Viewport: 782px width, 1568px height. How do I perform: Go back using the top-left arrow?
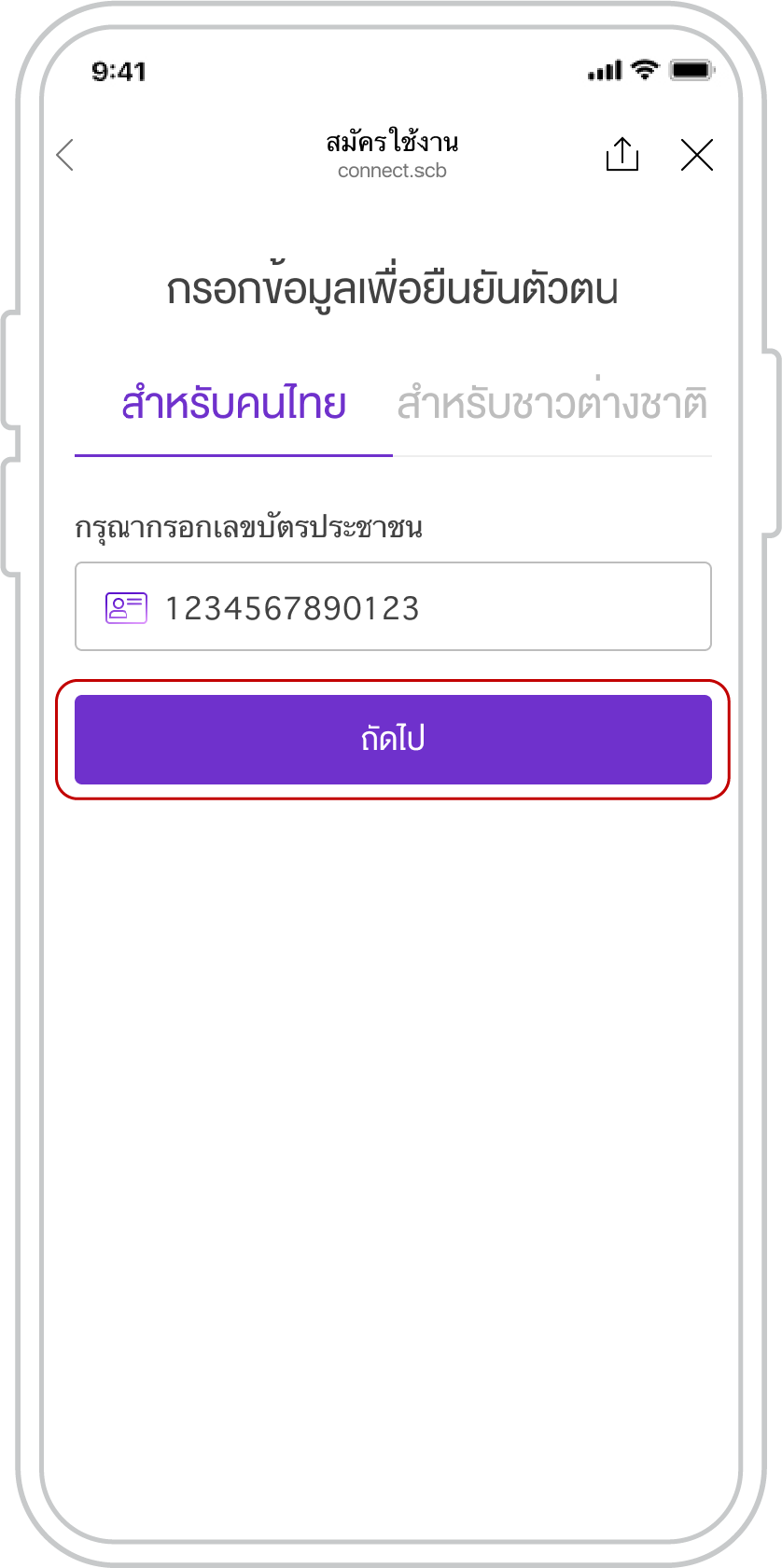64,155
